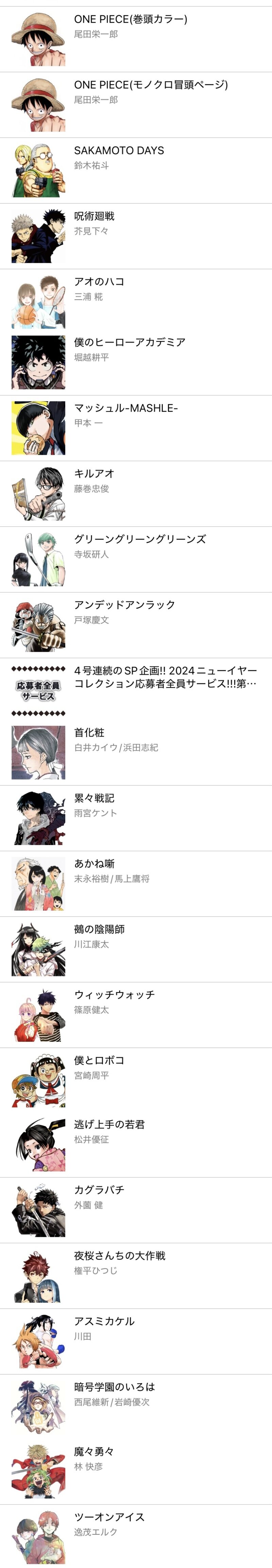Viewport: 272px width, 1568px height.
Task: Select 僕とロボコ entry
Action: [136, 1080]
